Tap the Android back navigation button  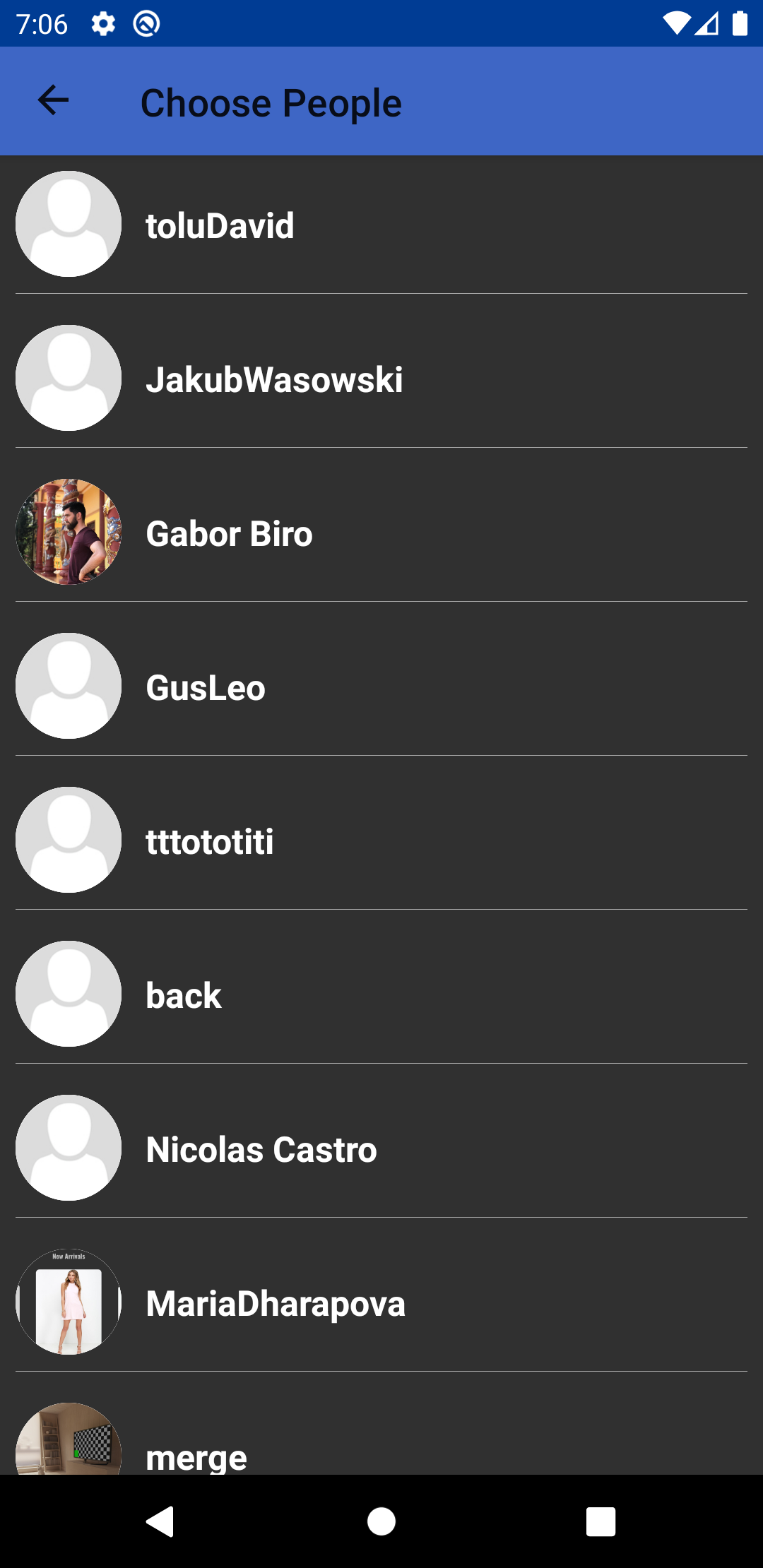(161, 1522)
